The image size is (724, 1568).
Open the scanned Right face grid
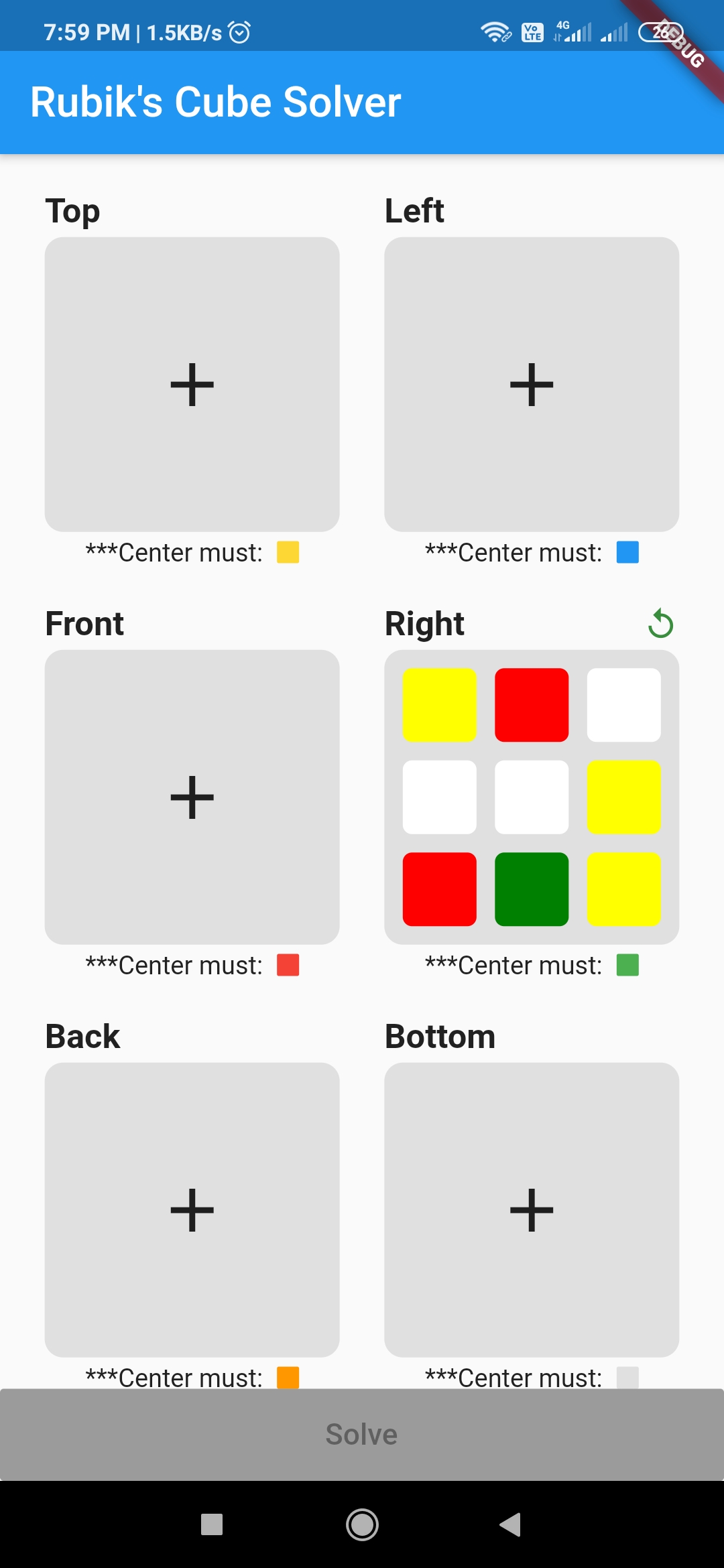coord(531,797)
